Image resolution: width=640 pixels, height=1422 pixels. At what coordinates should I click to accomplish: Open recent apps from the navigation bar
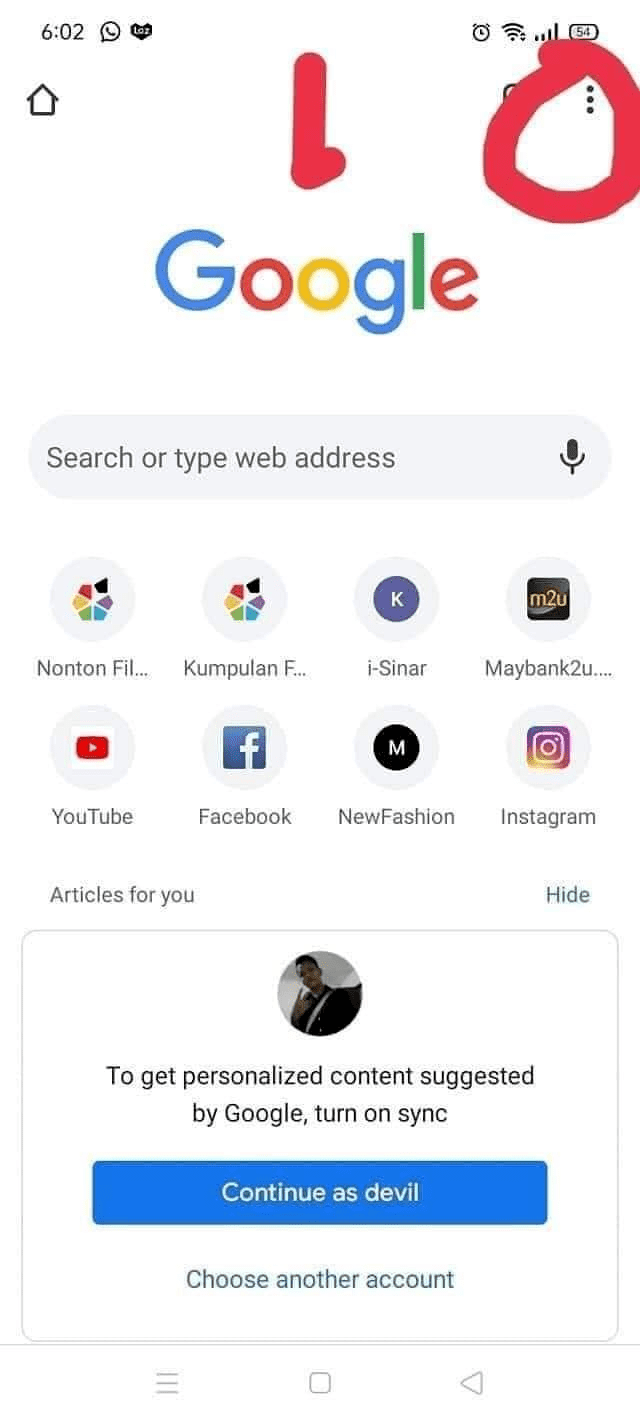click(x=168, y=1383)
